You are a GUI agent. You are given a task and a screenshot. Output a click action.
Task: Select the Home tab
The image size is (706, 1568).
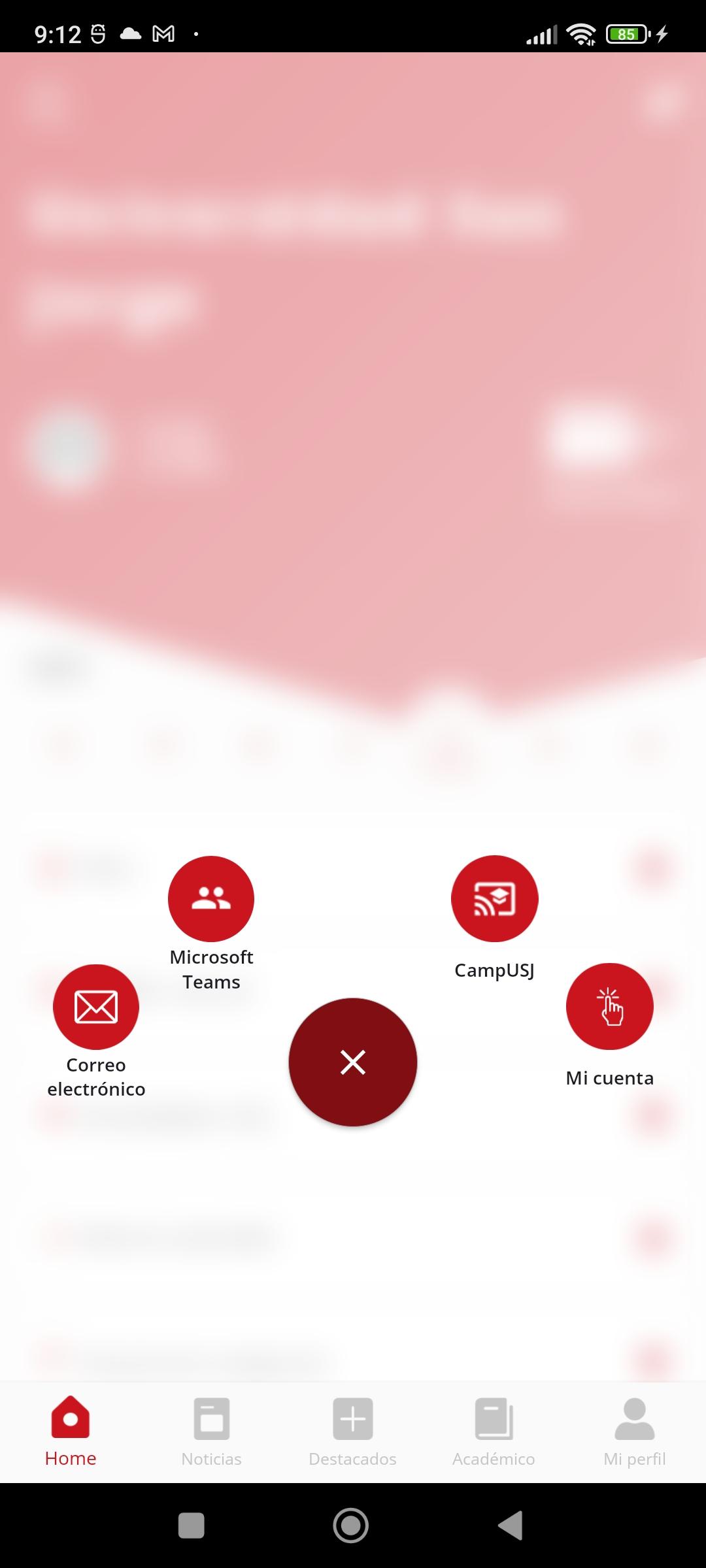[71, 1432]
